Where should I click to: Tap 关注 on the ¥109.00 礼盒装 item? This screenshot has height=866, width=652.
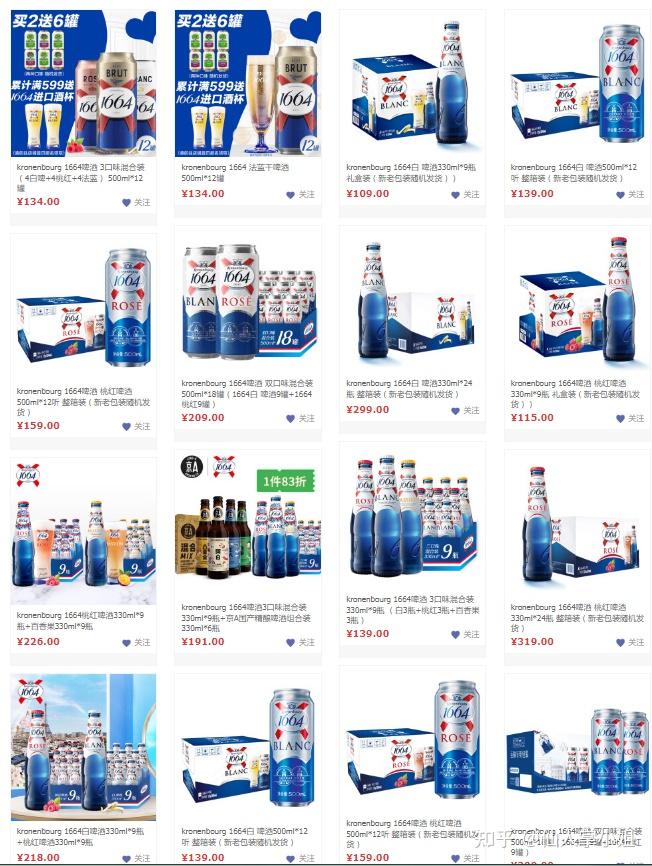pos(465,194)
